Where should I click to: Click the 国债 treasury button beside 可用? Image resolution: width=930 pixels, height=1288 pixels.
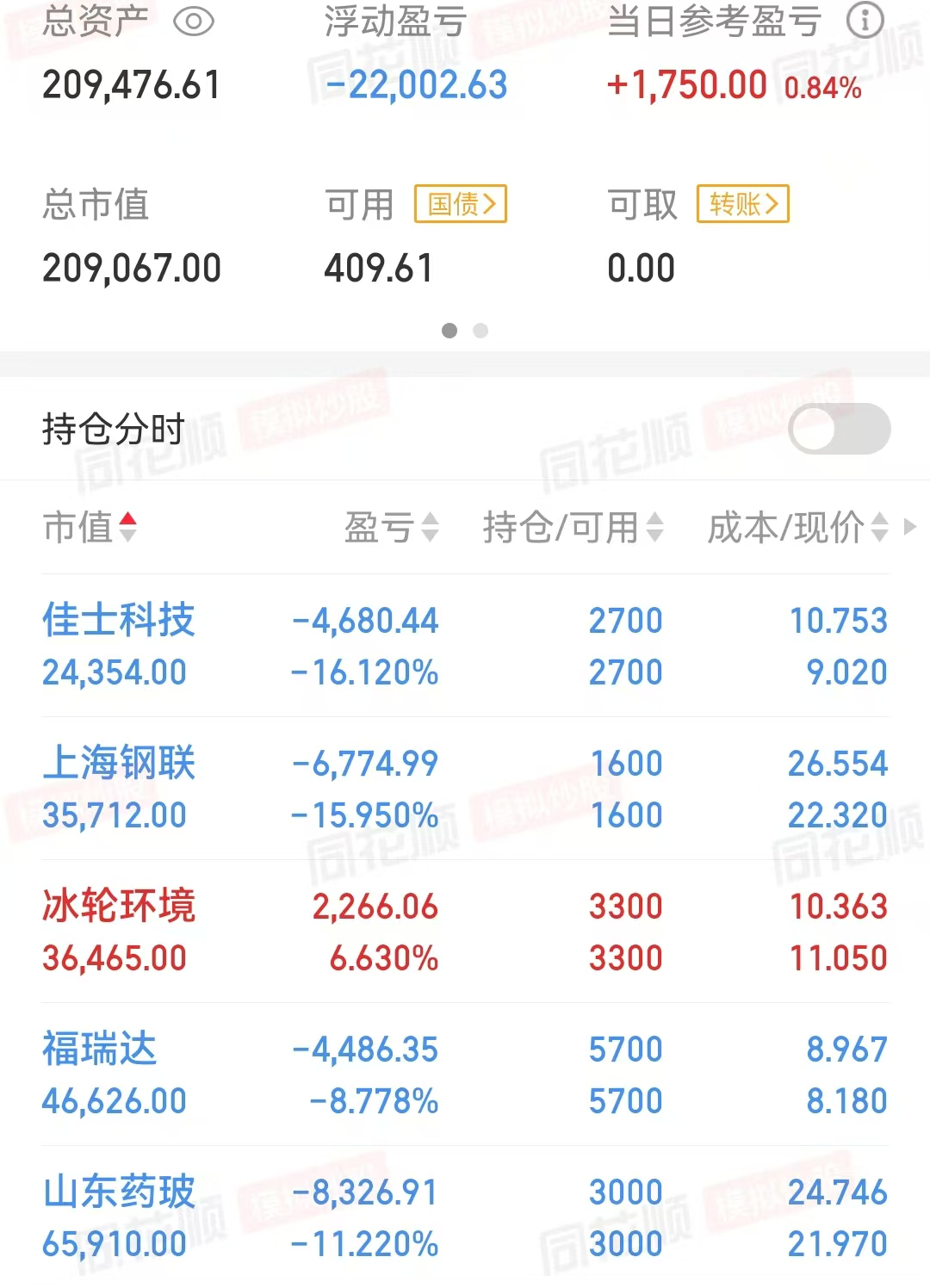[458, 204]
